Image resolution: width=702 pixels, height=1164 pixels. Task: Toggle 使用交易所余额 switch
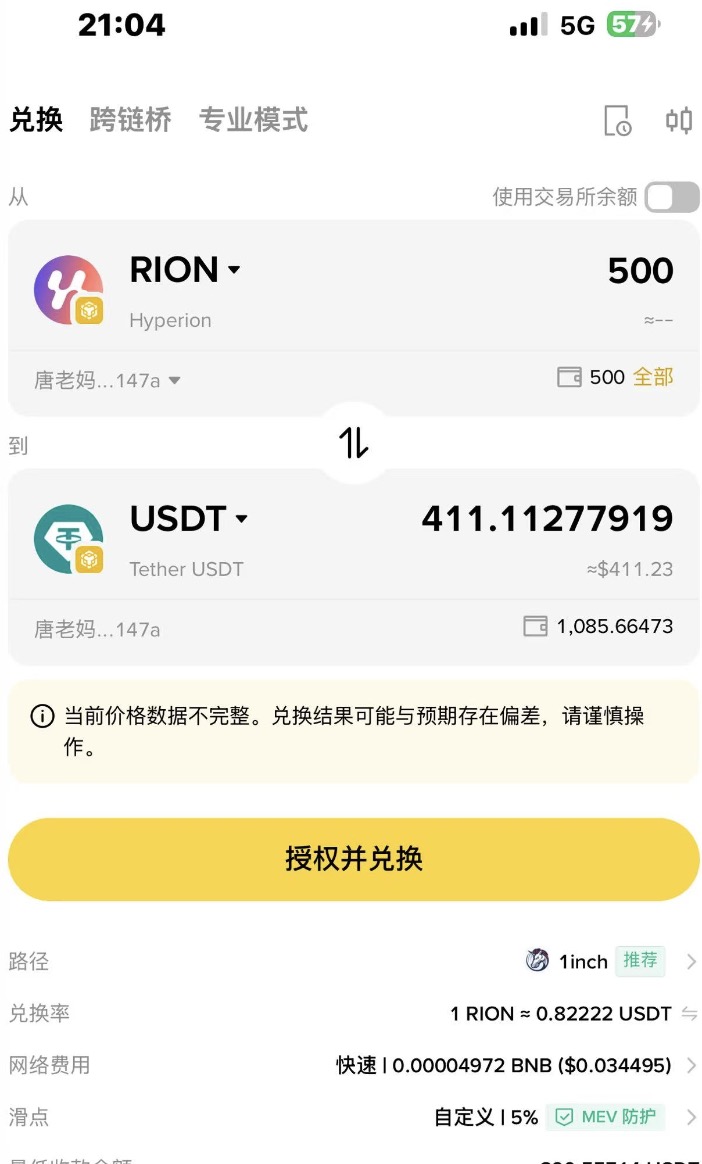click(x=672, y=197)
